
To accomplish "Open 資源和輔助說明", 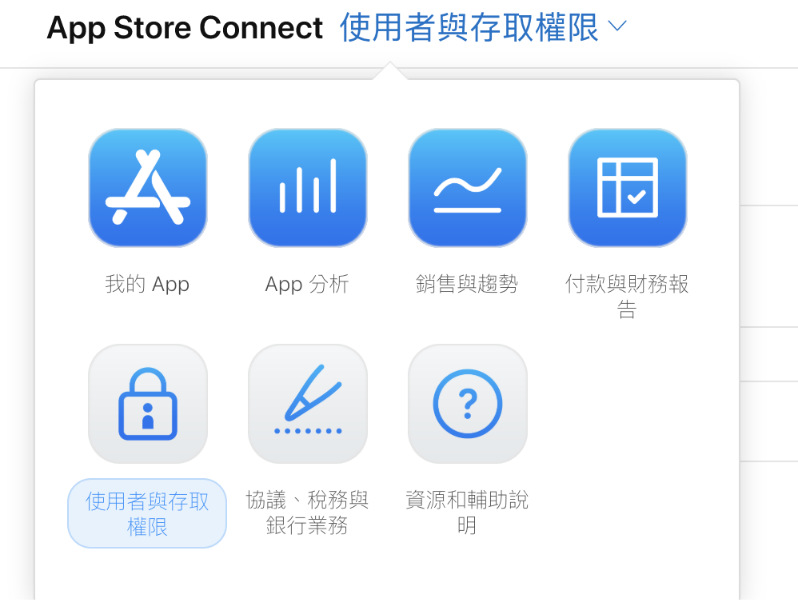I will pos(468,404).
